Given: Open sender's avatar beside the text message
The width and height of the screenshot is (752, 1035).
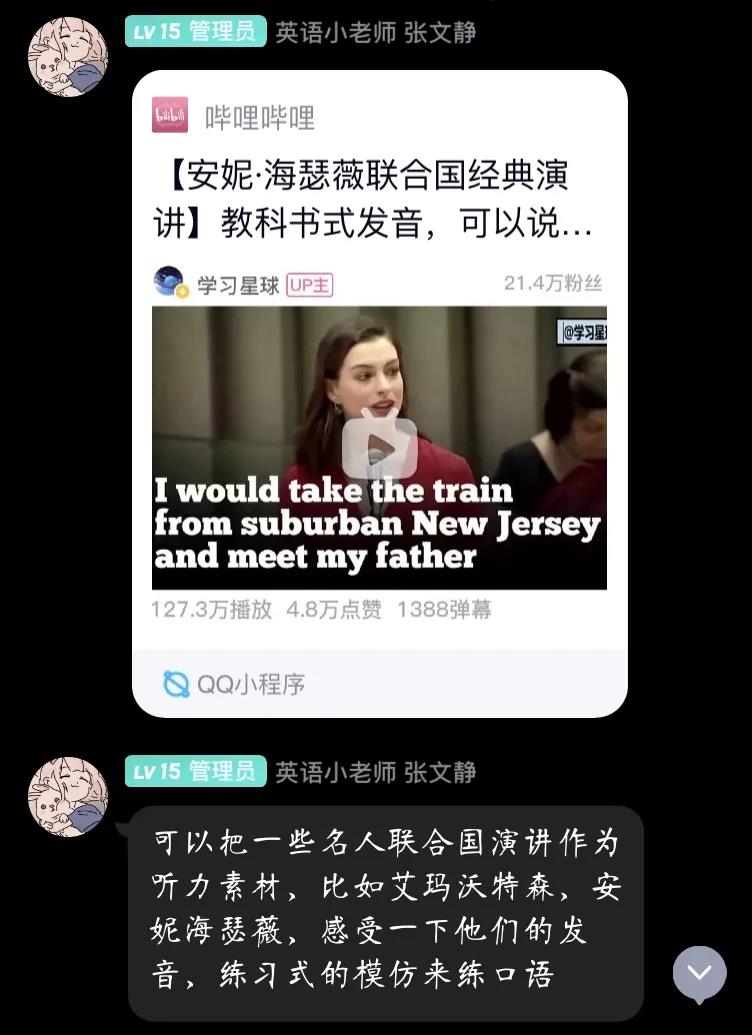Looking at the screenshot, I should (x=67, y=797).
